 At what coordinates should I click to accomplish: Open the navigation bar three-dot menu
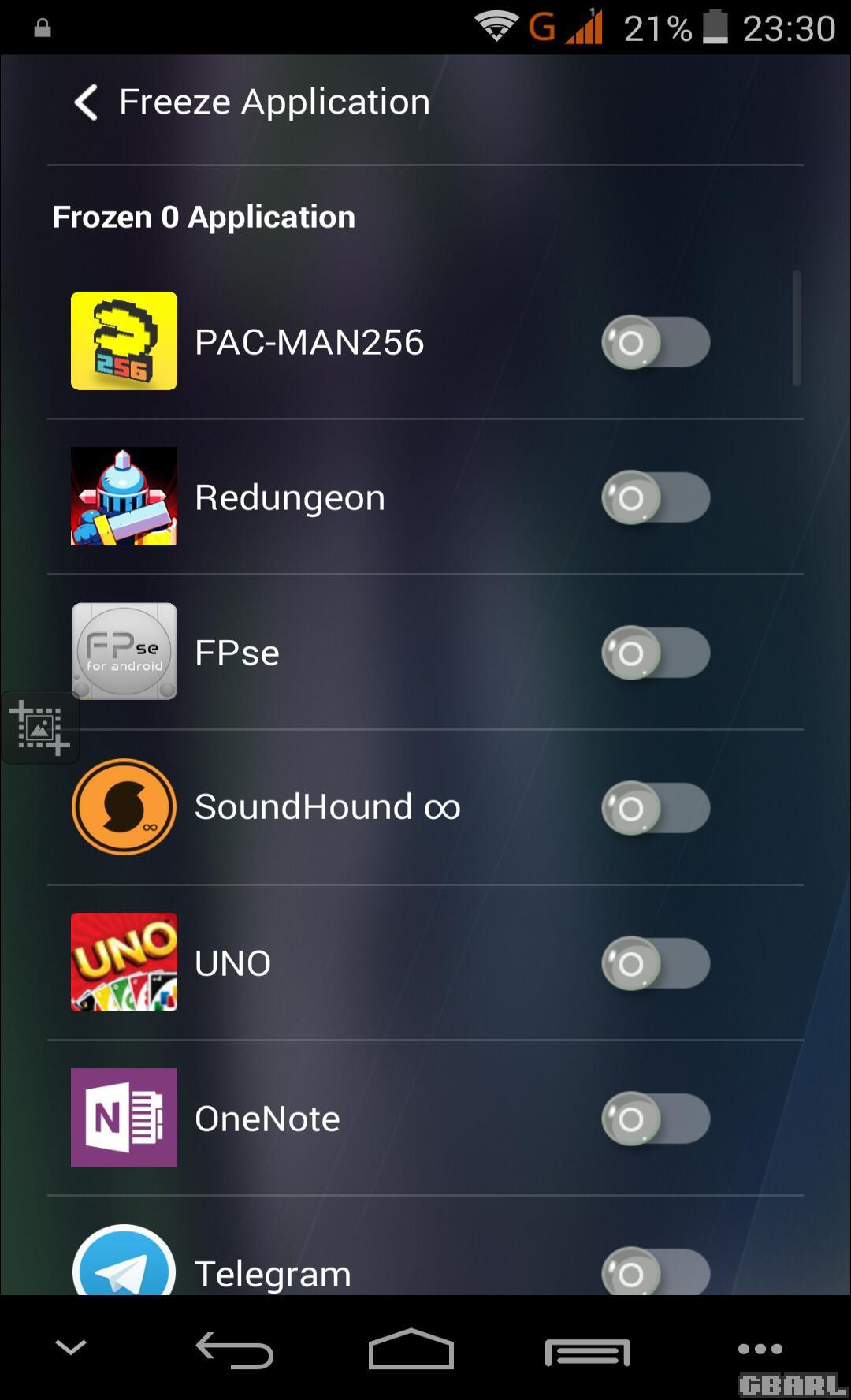click(760, 1349)
